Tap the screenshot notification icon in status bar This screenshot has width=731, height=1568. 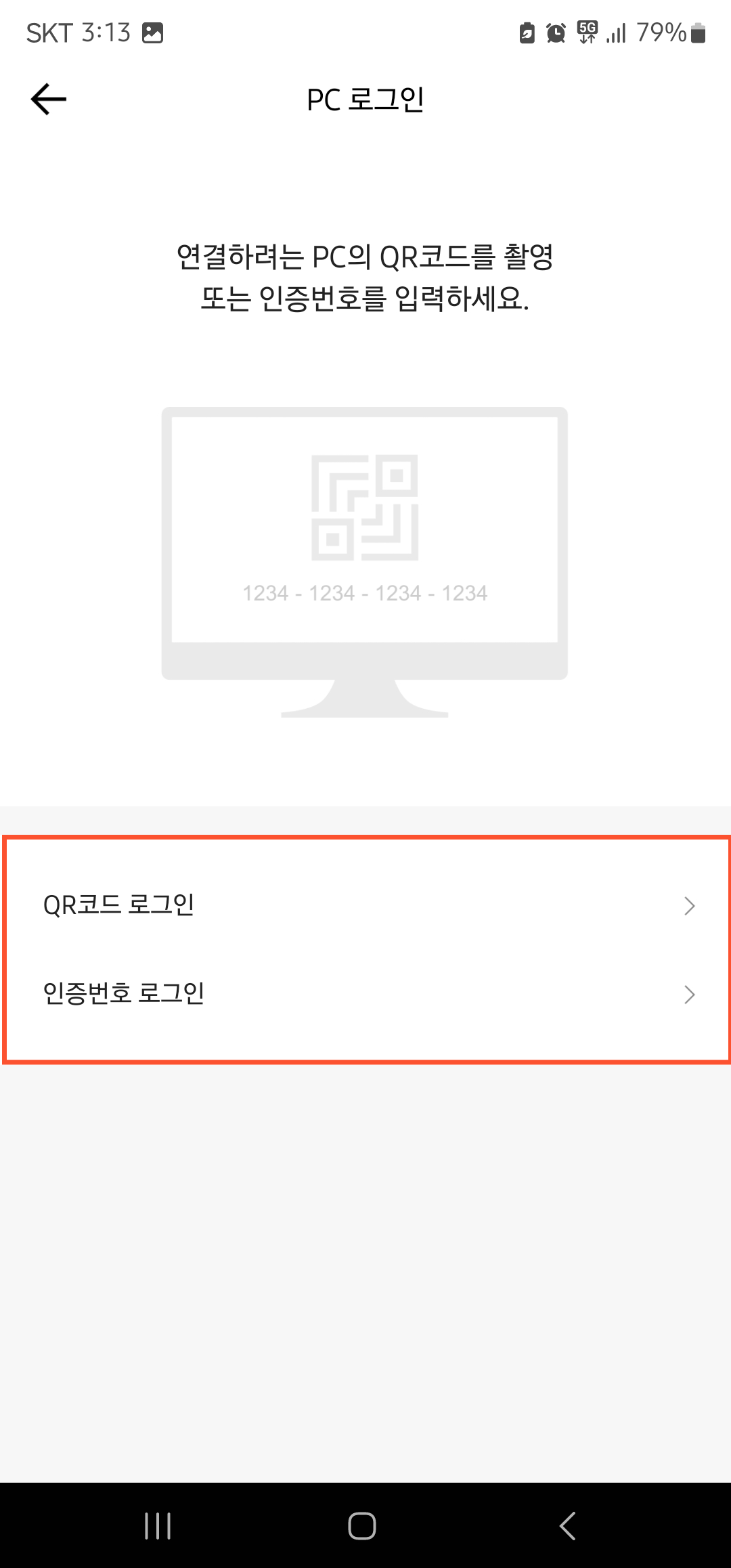coord(152,32)
